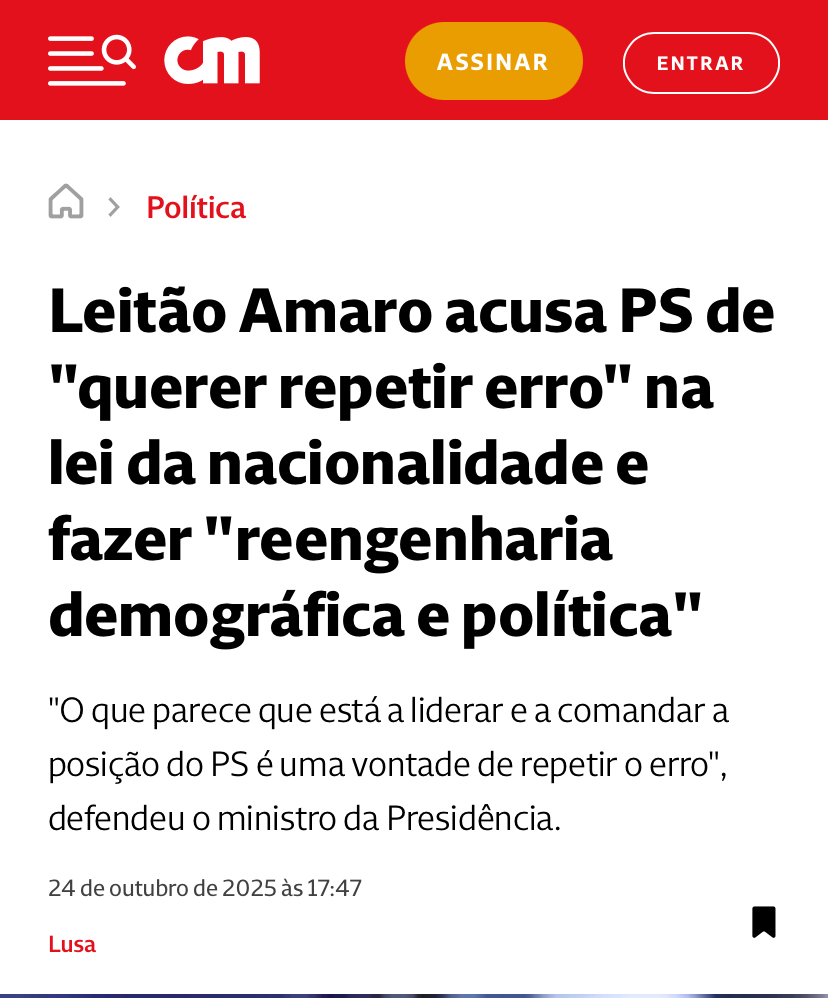
Task: Bookmark this article
Action: coord(764,921)
